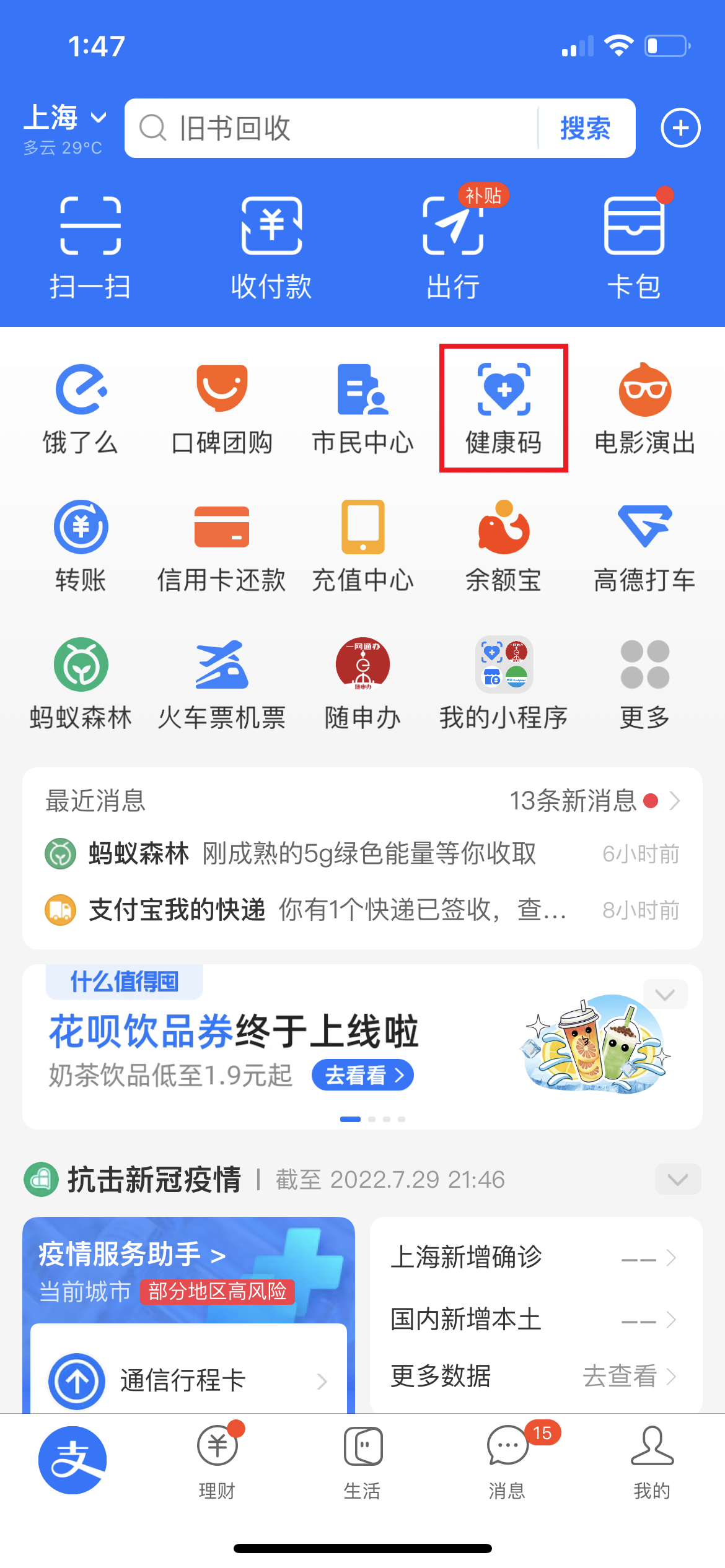Image resolution: width=725 pixels, height=1568 pixels.
Task: Open 扫一扫 scanner
Action: tap(90, 248)
